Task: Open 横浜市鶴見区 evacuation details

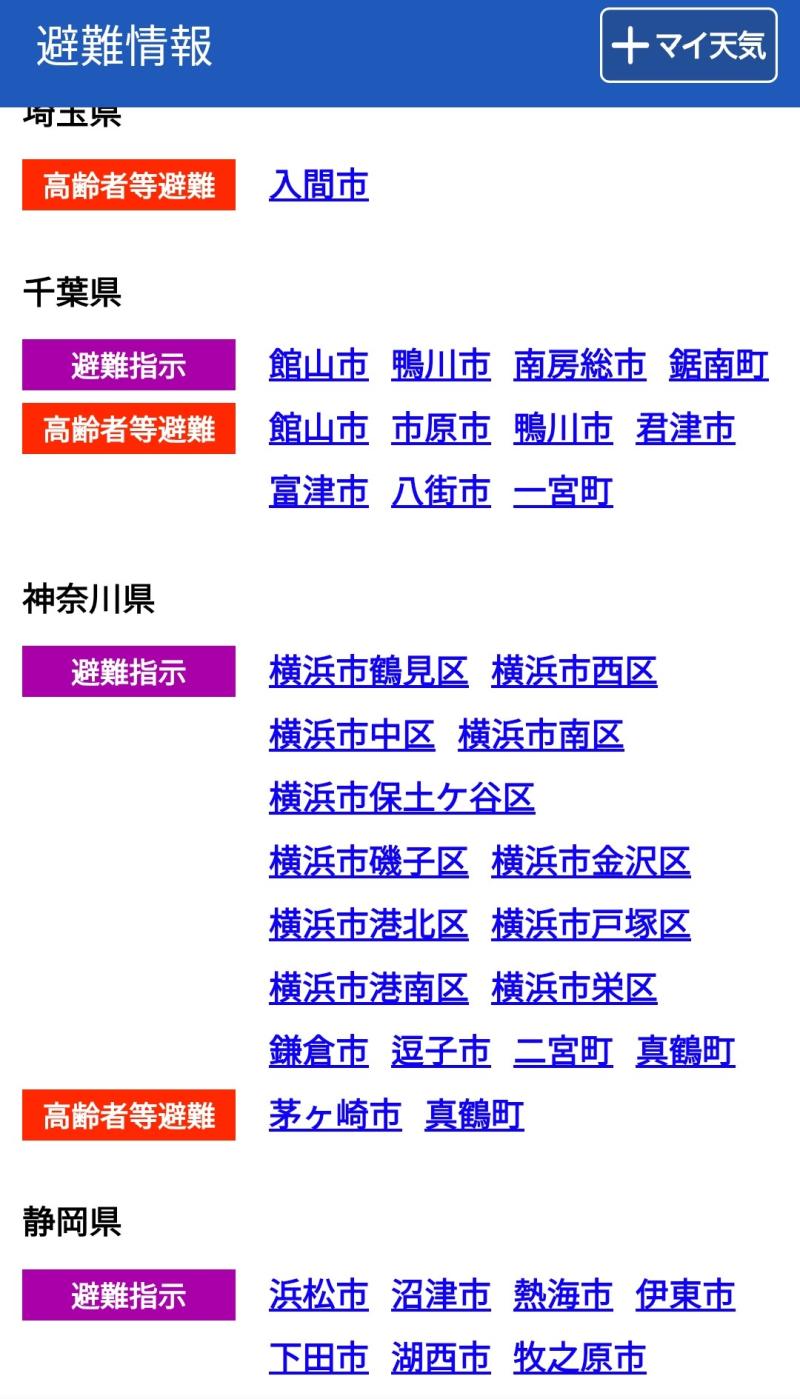Action: coord(369,672)
